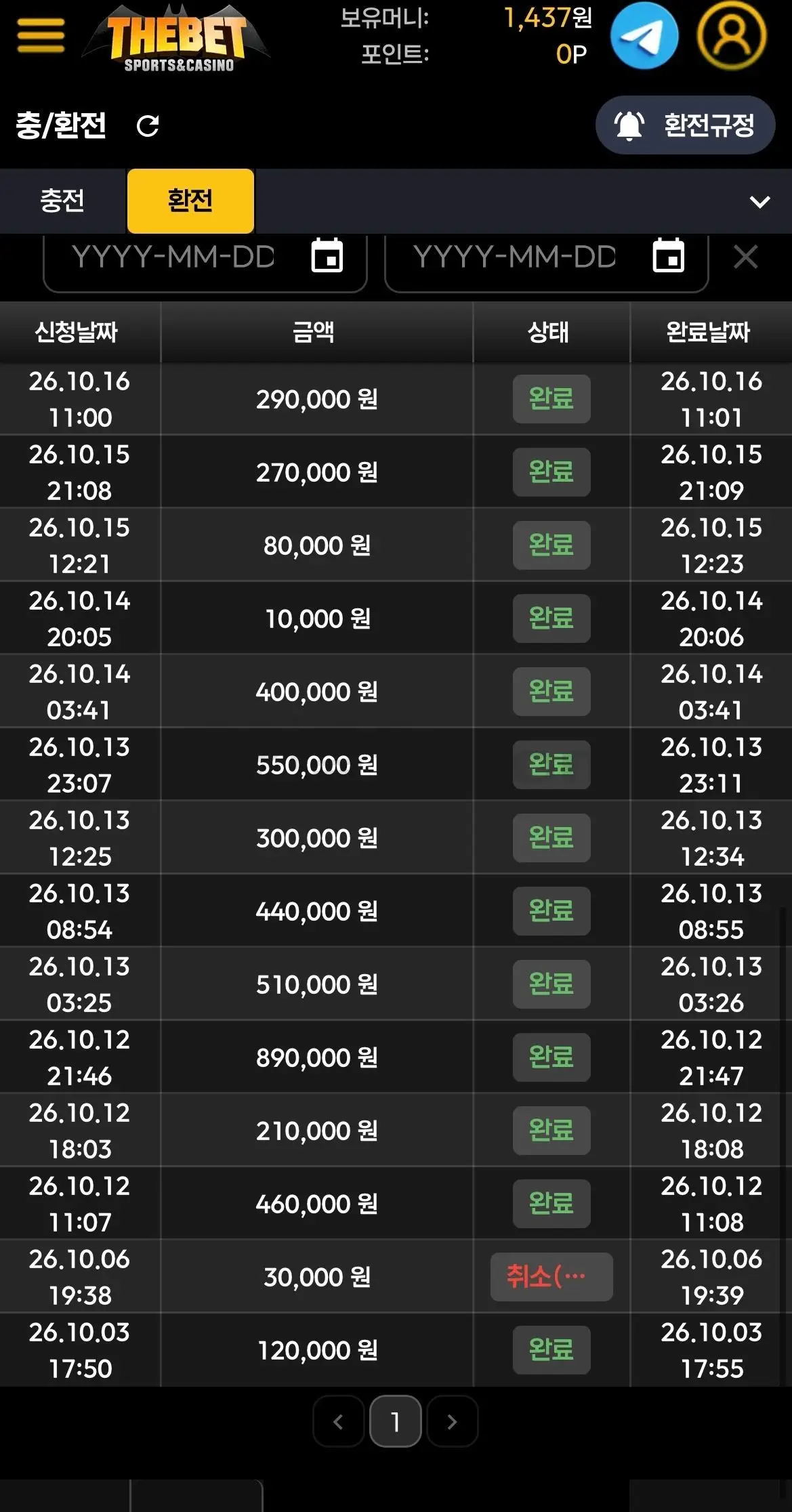
Task: Open the Telegram contact icon
Action: [644, 35]
